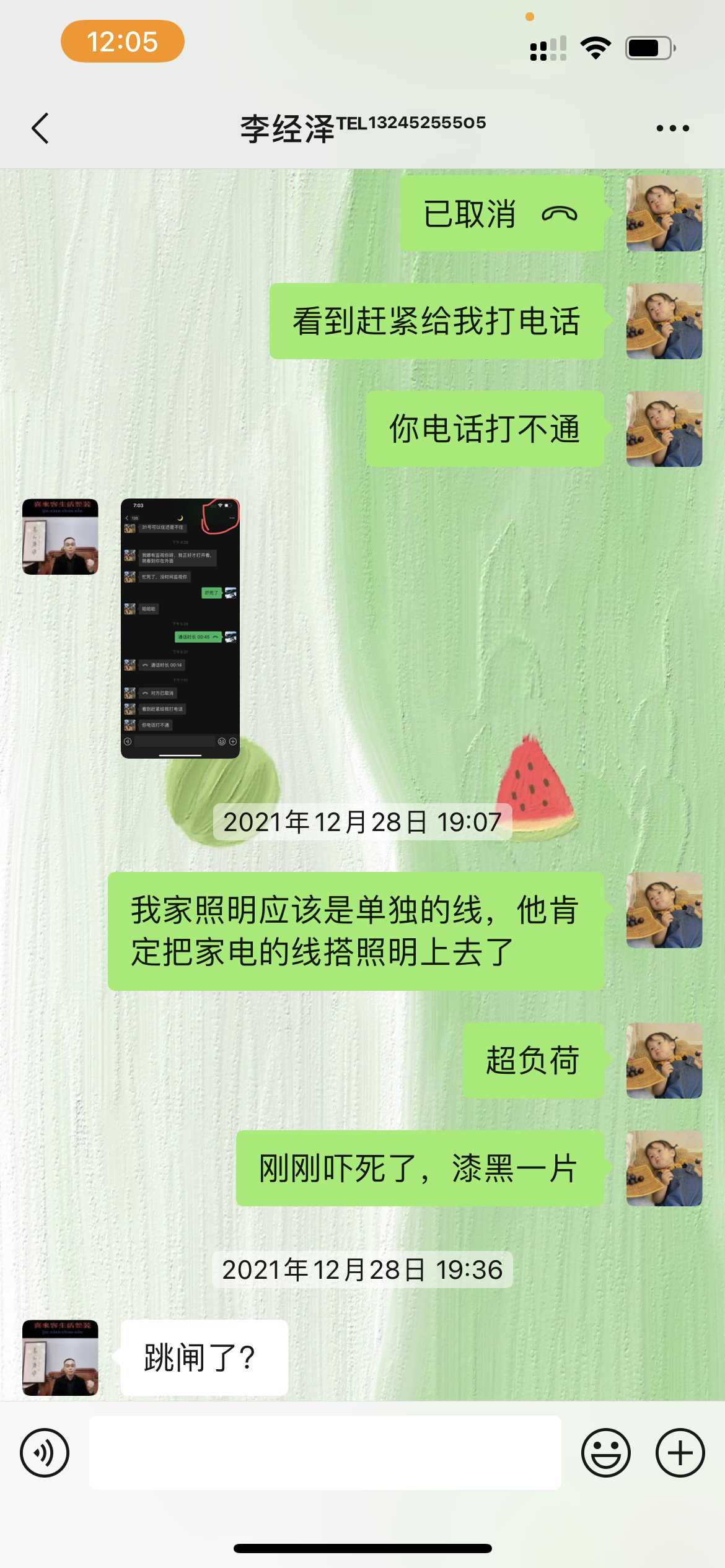Switch to voice message input

[x=45, y=1452]
